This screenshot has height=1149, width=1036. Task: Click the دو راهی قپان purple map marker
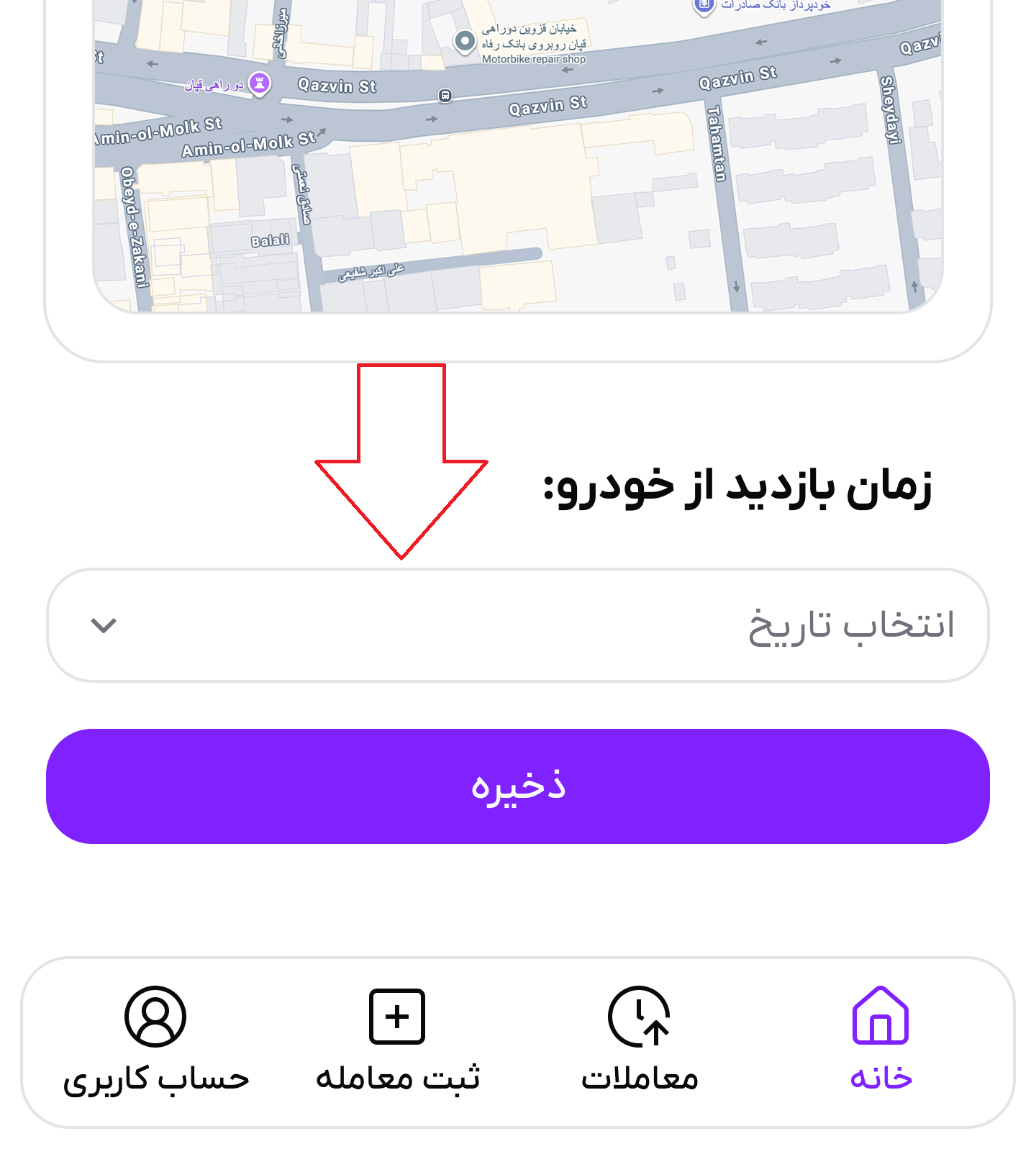(x=260, y=81)
